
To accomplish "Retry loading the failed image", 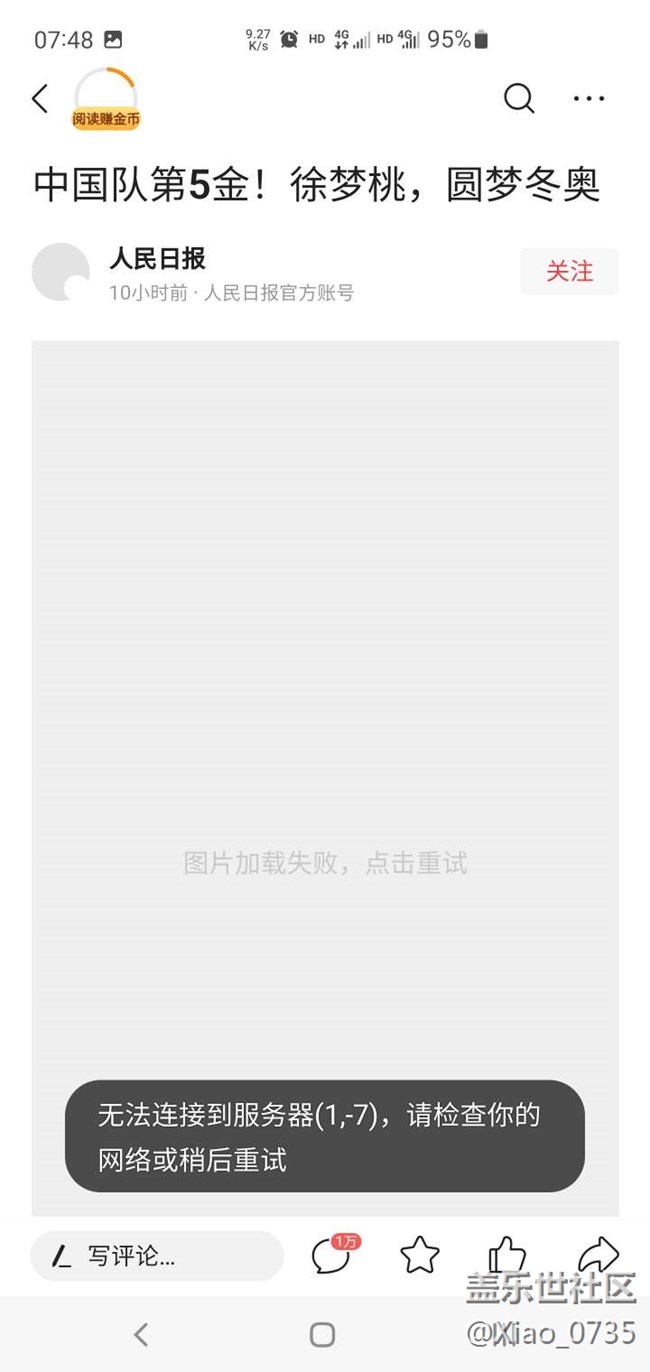I will tap(325, 863).
